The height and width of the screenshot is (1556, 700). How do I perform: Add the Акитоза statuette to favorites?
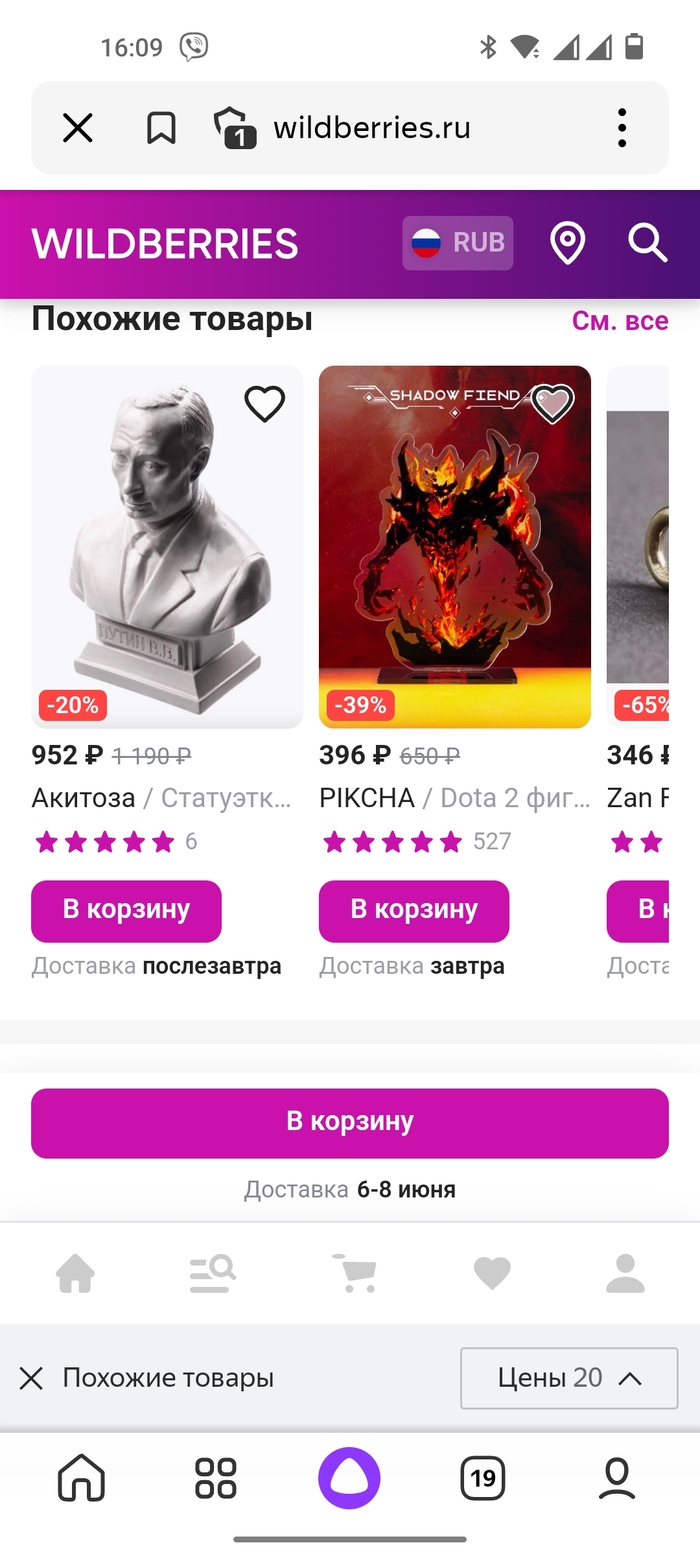pos(265,404)
